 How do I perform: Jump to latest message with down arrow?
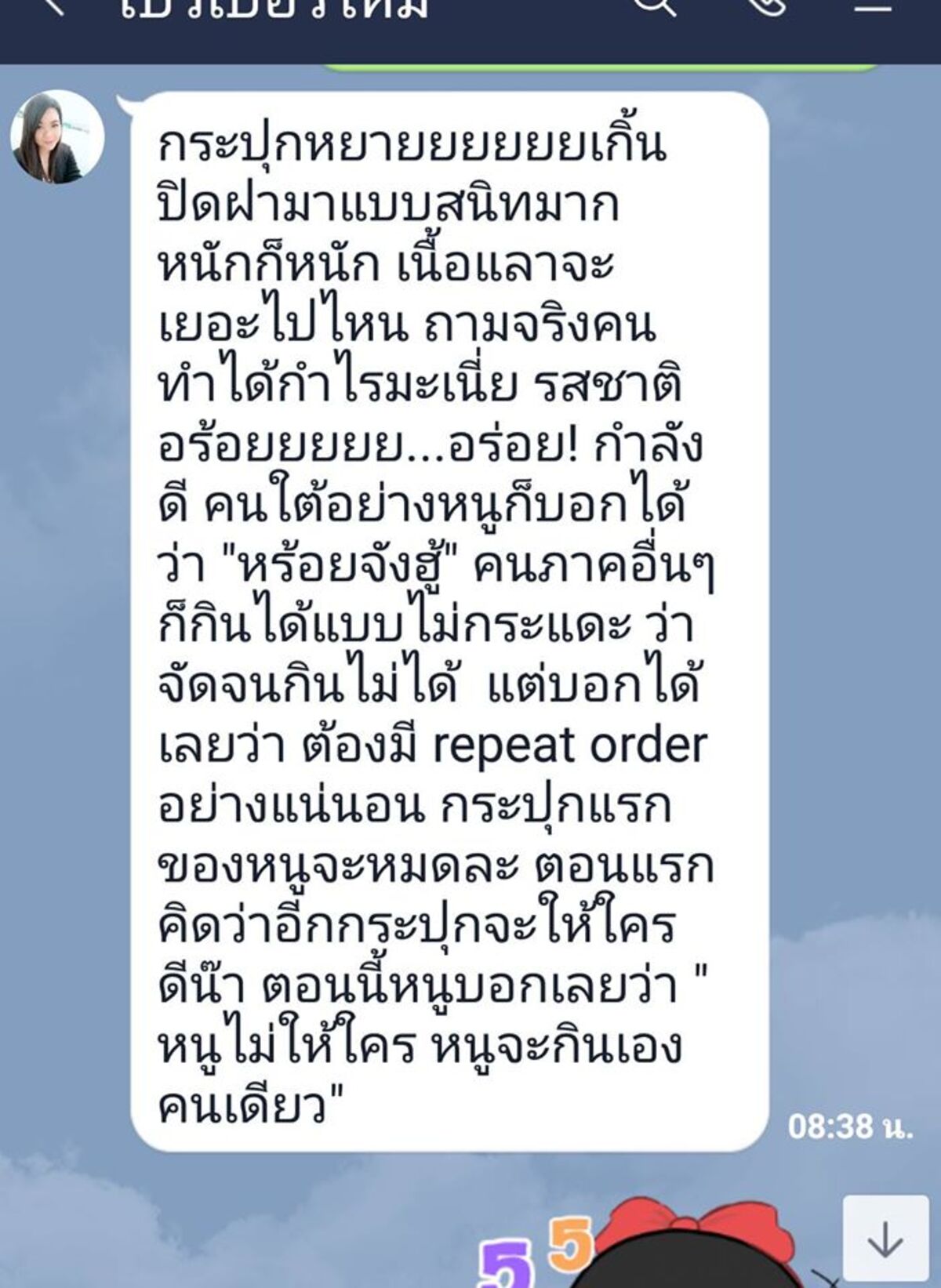[886, 1239]
